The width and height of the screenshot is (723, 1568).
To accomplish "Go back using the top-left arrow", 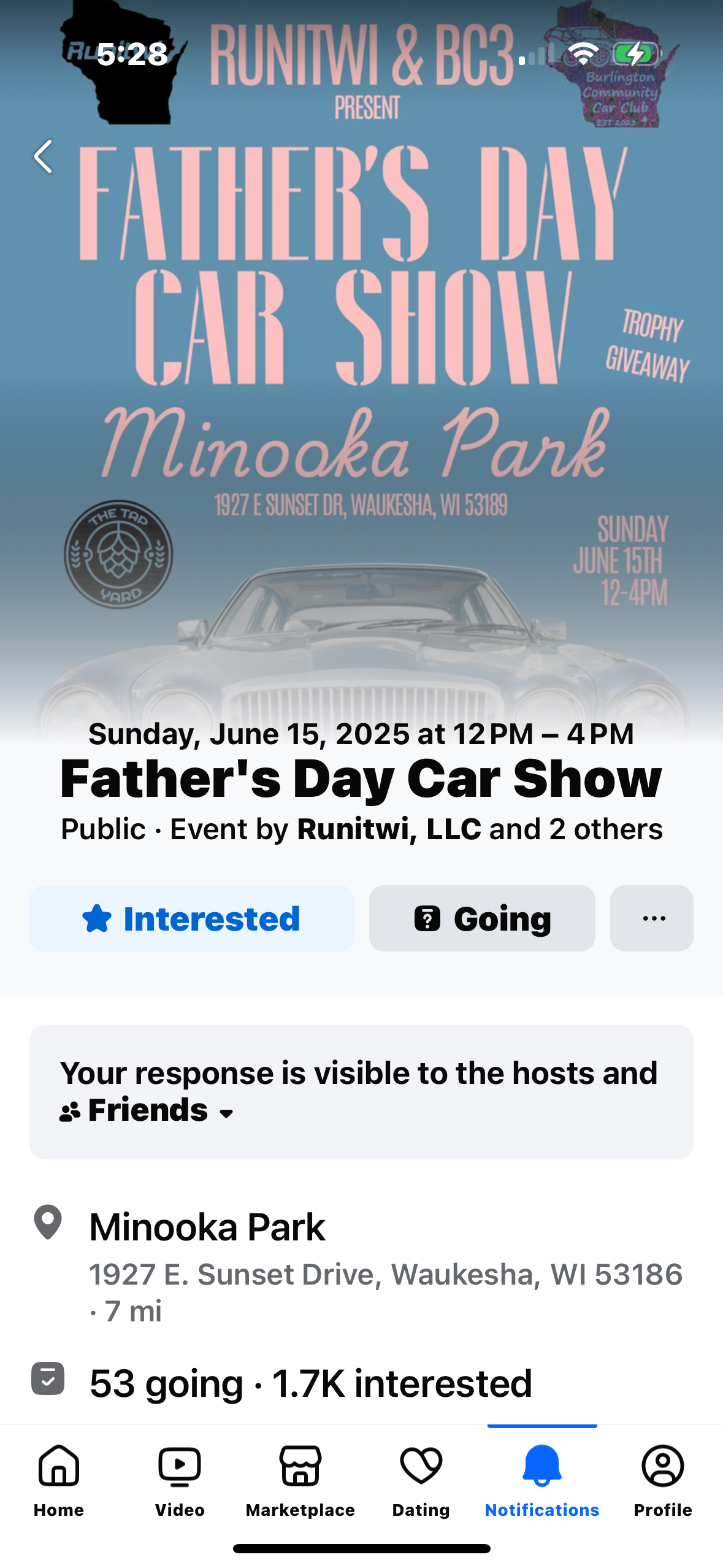I will (x=44, y=156).
